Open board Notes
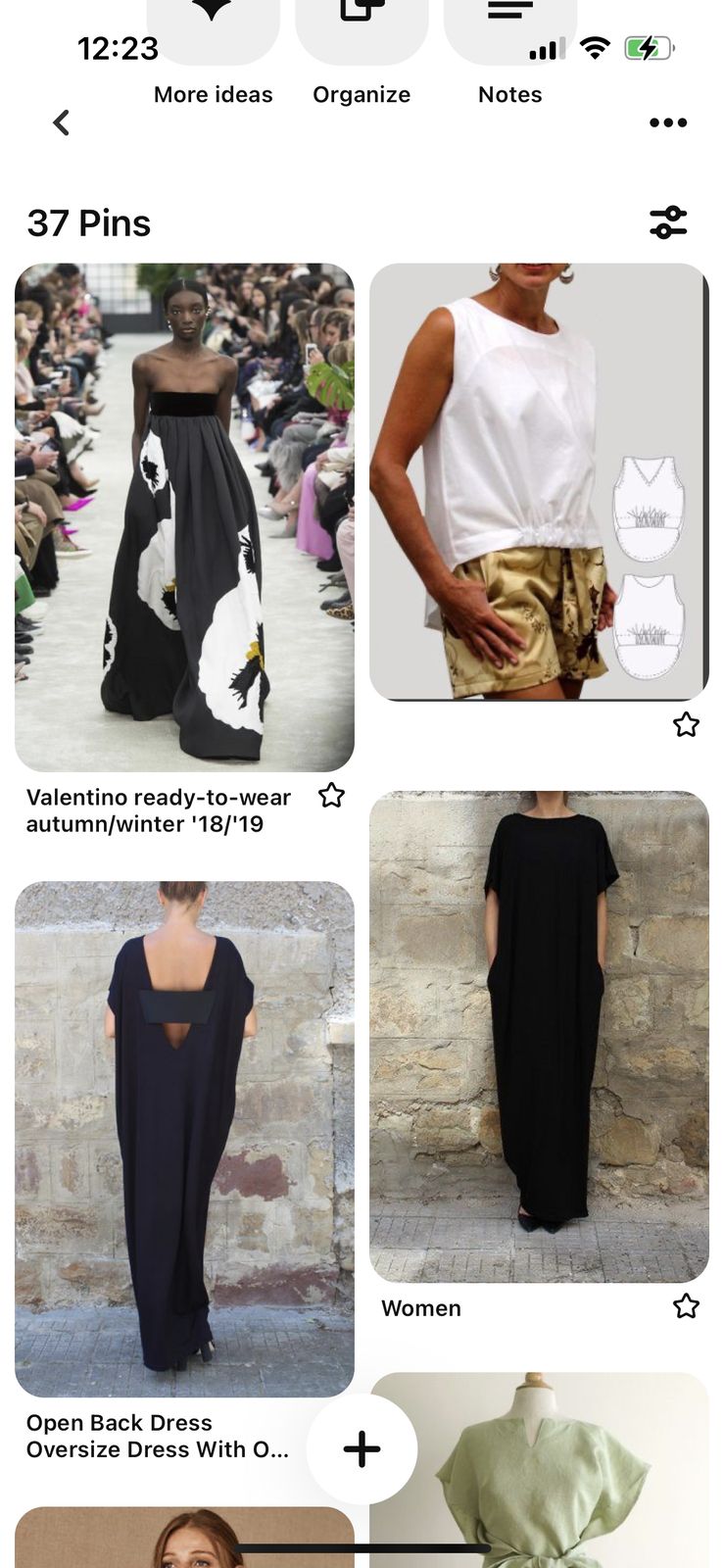The width and height of the screenshot is (724, 1568). tap(509, 39)
